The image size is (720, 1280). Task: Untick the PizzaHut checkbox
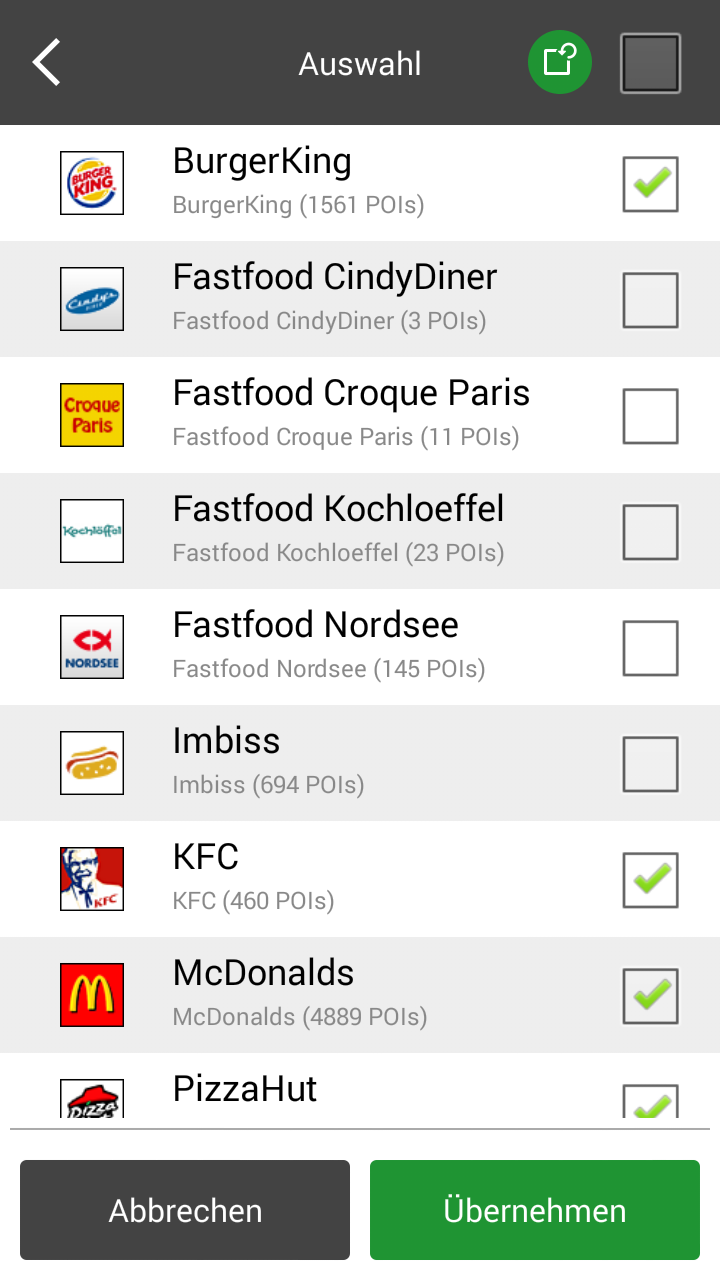pos(650,1102)
